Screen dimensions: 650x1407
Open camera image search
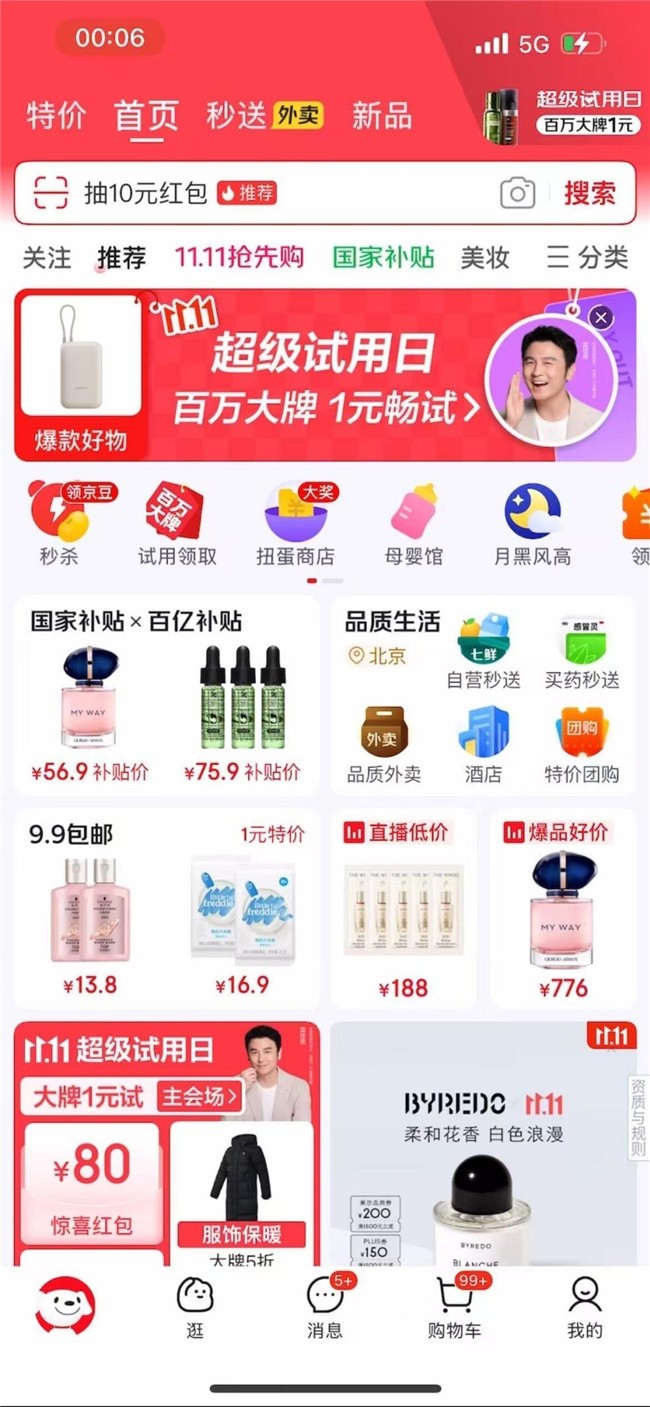517,193
